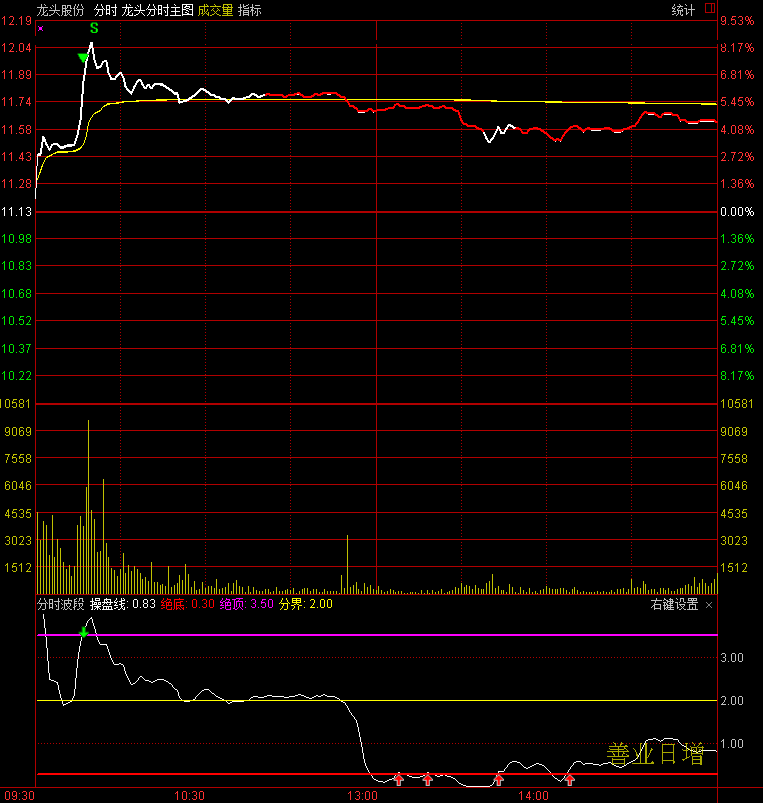Screen dimensions: 763x803
Task: Switch to the 分时 view
Action: click(x=103, y=10)
